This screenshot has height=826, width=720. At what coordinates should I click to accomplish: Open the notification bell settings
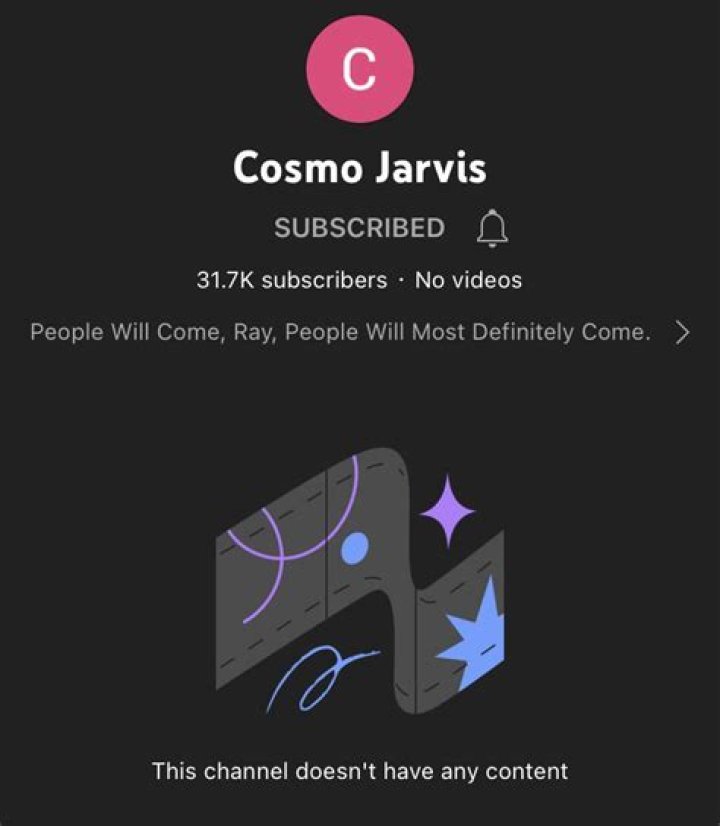[491, 229]
